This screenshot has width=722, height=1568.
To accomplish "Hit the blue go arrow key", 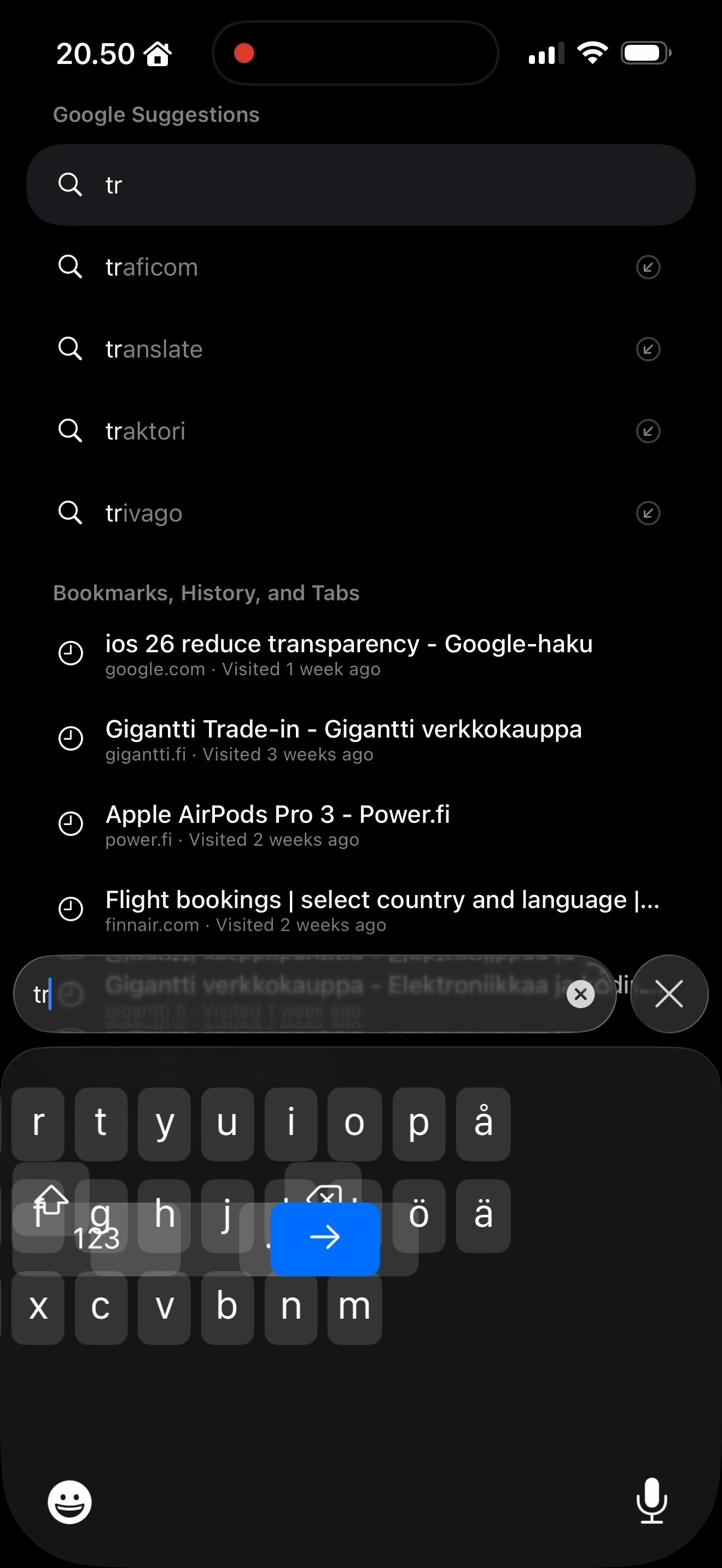I will pyautogui.click(x=325, y=1237).
